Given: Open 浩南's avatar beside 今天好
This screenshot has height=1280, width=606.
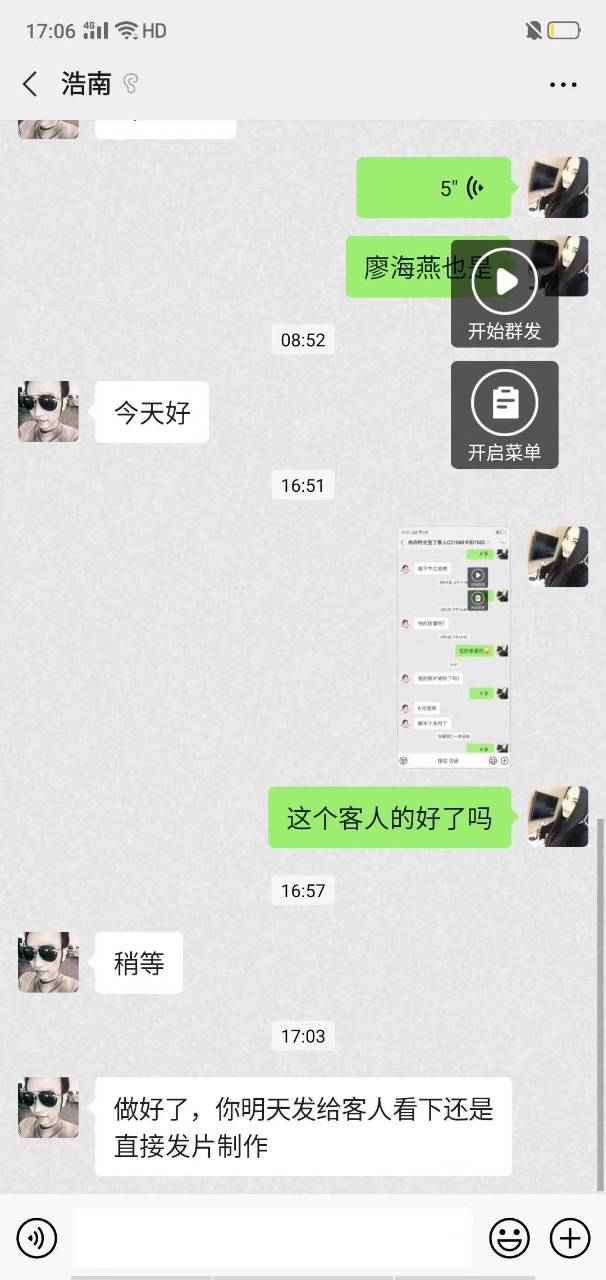Looking at the screenshot, I should click(48, 411).
